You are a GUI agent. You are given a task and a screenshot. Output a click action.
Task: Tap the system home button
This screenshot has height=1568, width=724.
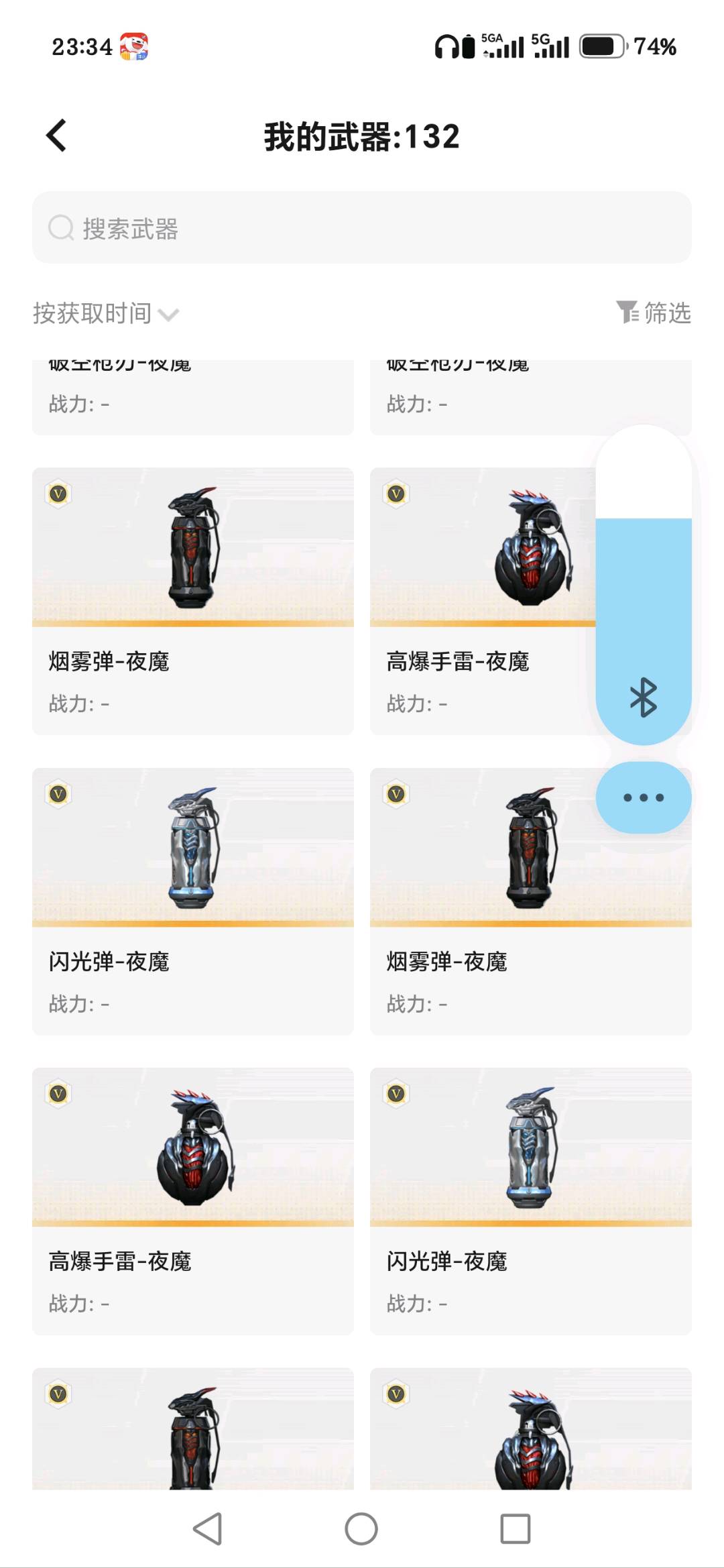coord(361,1529)
